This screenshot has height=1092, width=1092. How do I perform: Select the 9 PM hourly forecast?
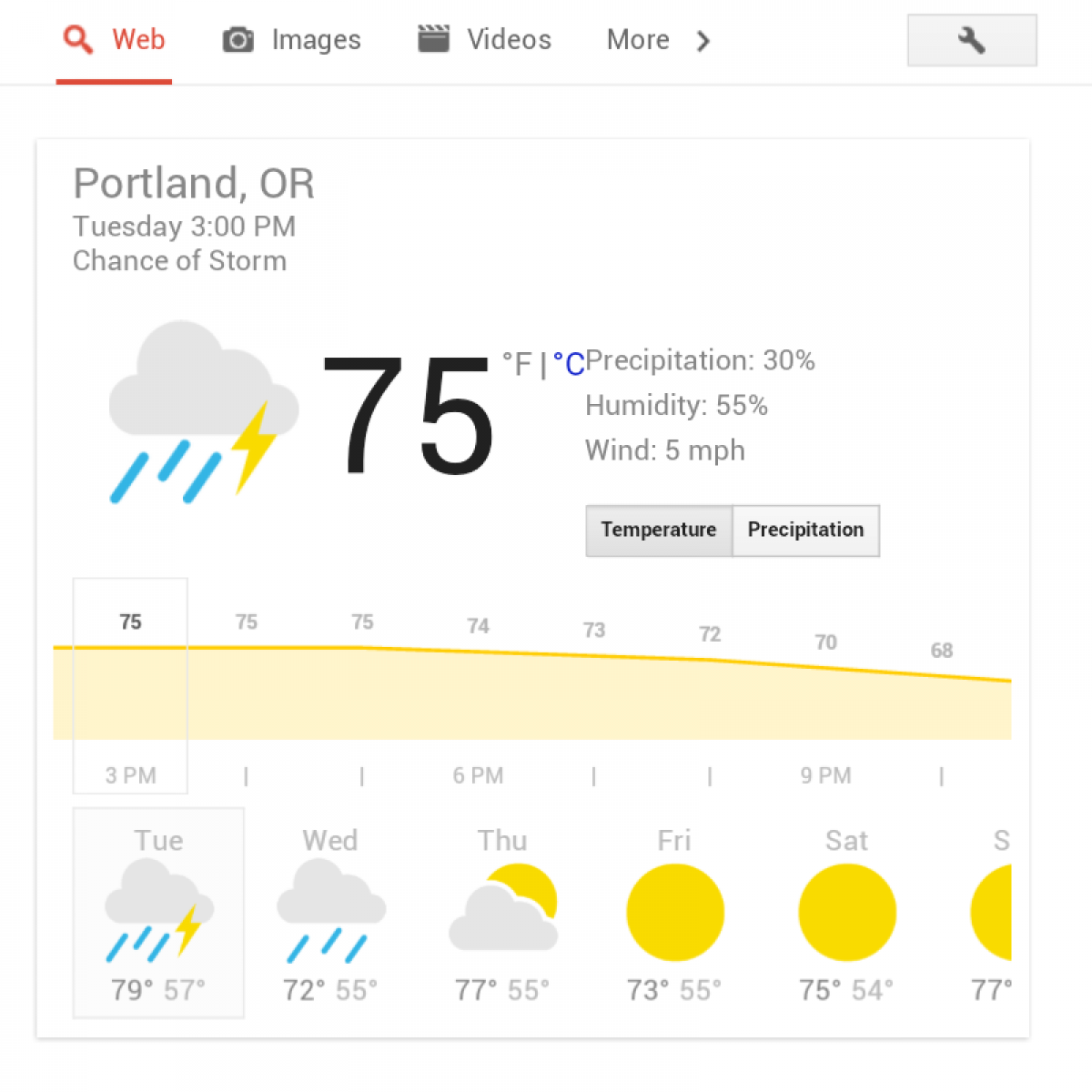point(825,775)
